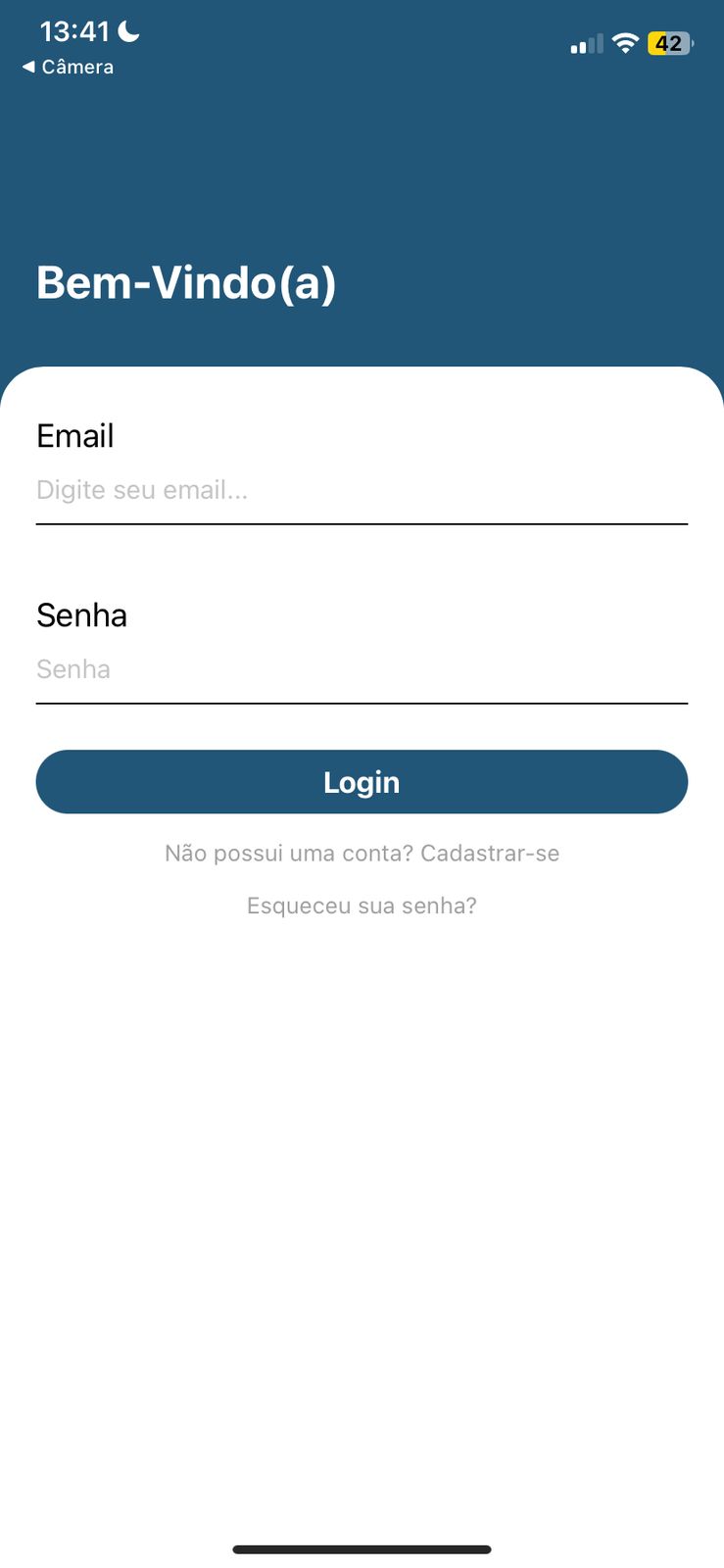The image size is (724, 1568).
Task: Return to Câmera app via back link
Action: pos(69,67)
